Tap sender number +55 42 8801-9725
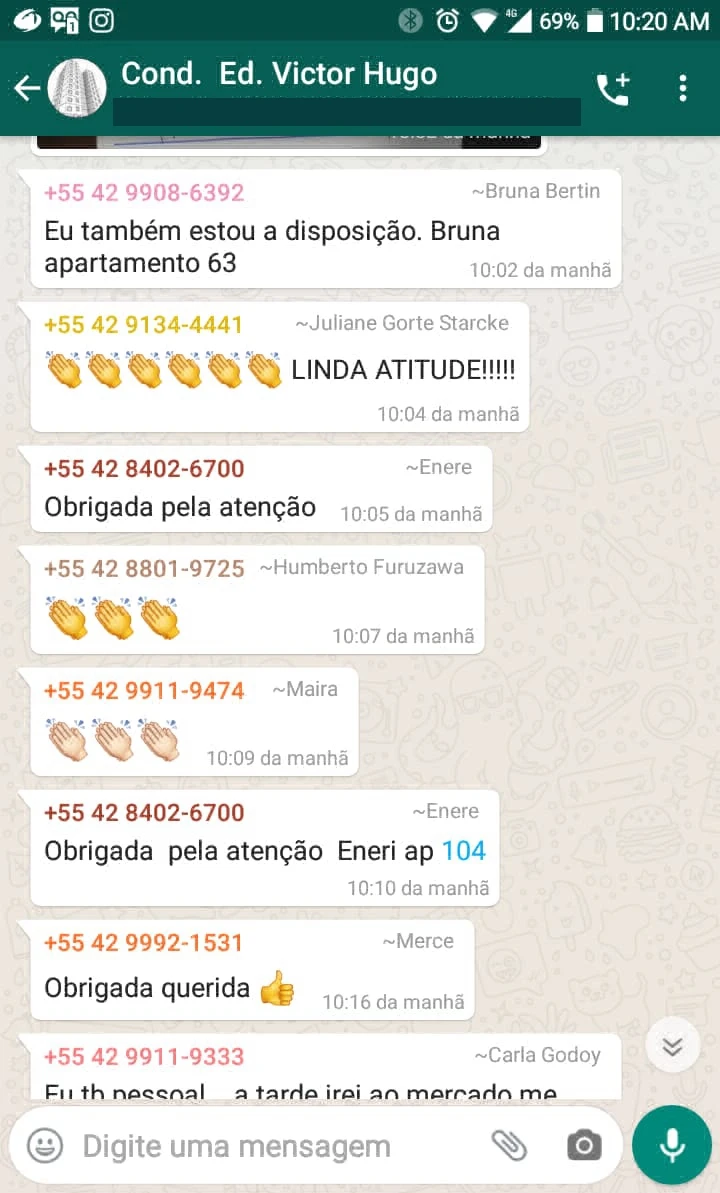720x1193 pixels. click(x=144, y=569)
